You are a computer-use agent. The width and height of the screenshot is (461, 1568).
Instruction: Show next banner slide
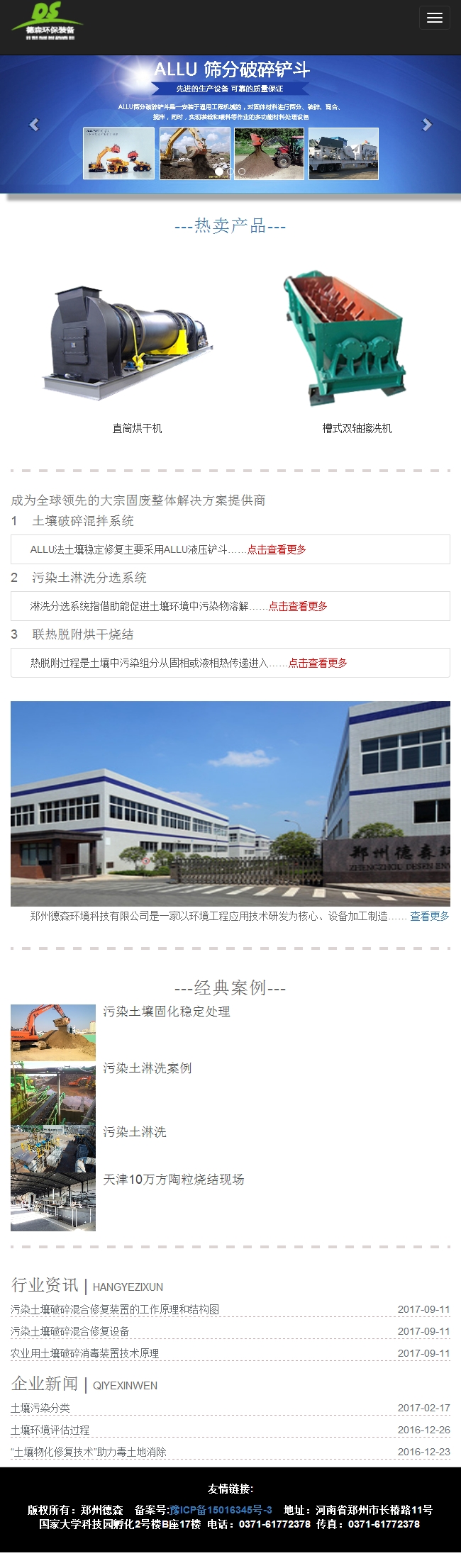(427, 125)
